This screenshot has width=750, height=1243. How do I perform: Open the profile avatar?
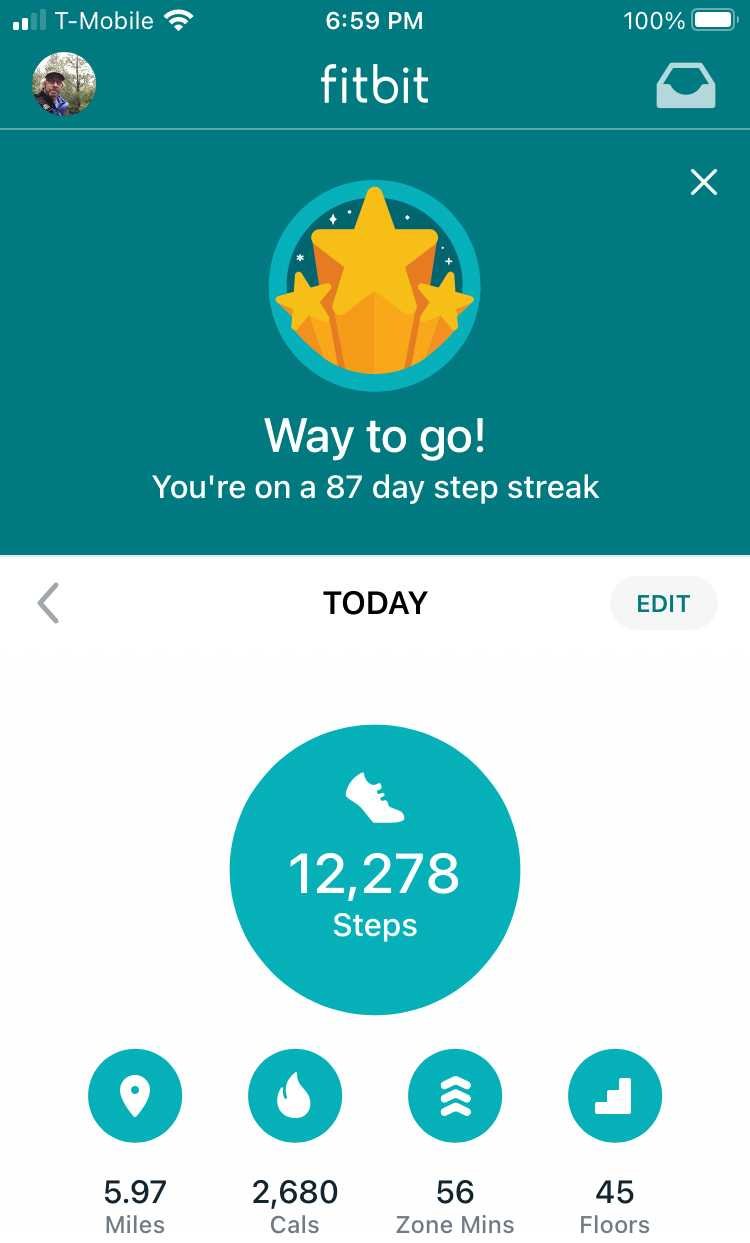(64, 84)
